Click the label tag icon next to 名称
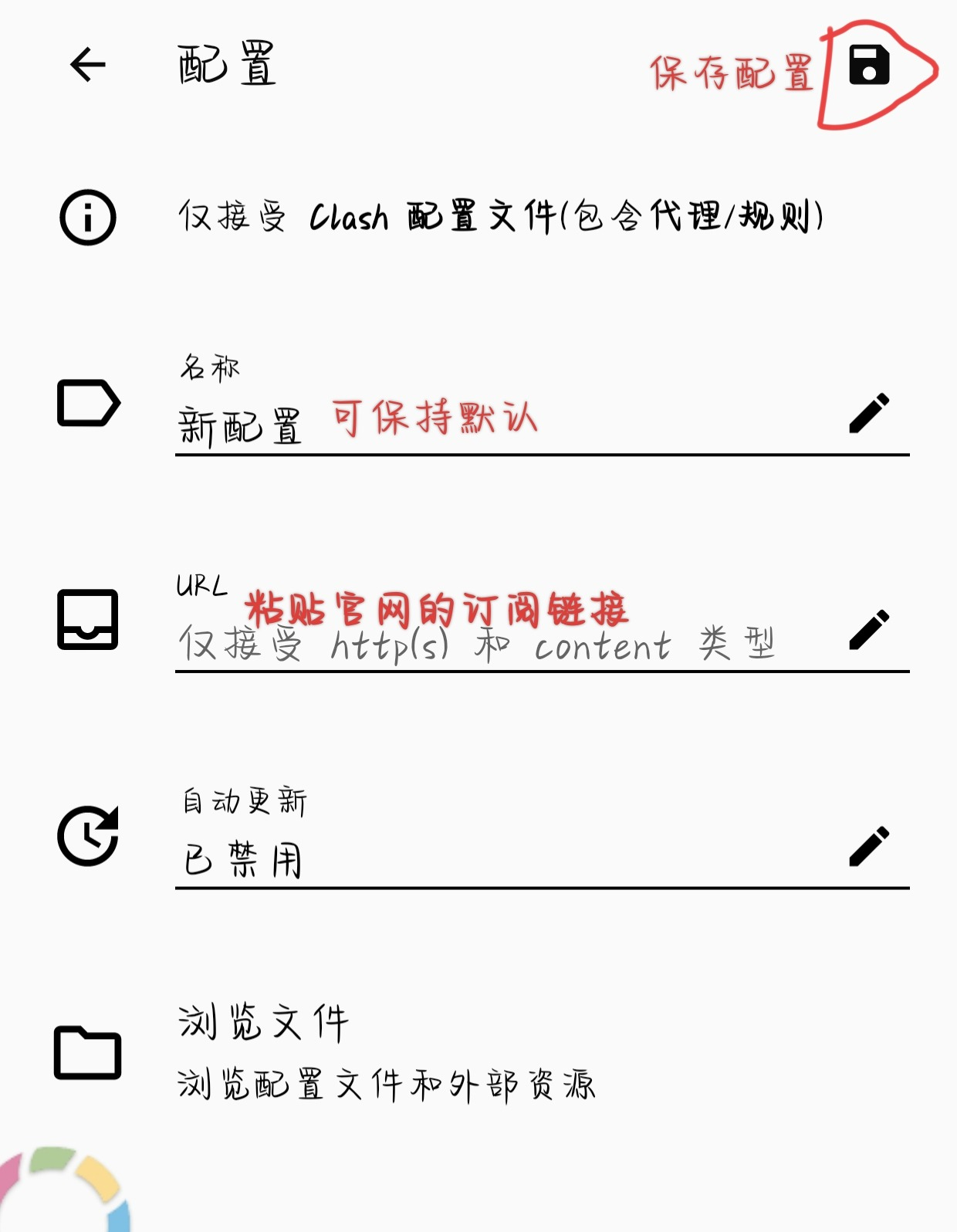The image size is (957, 1232). tap(86, 402)
